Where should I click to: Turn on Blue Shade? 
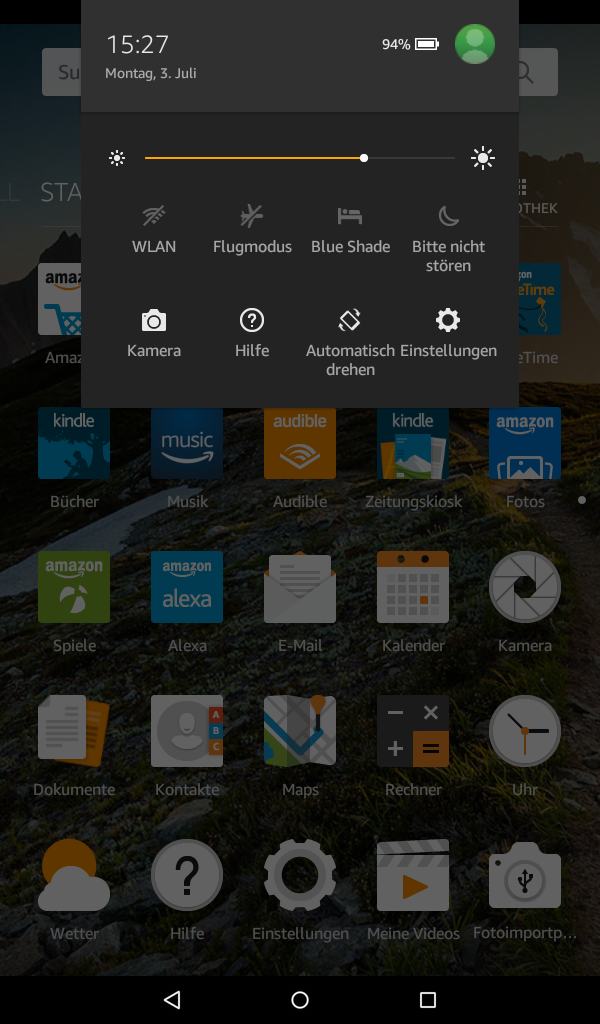click(350, 228)
